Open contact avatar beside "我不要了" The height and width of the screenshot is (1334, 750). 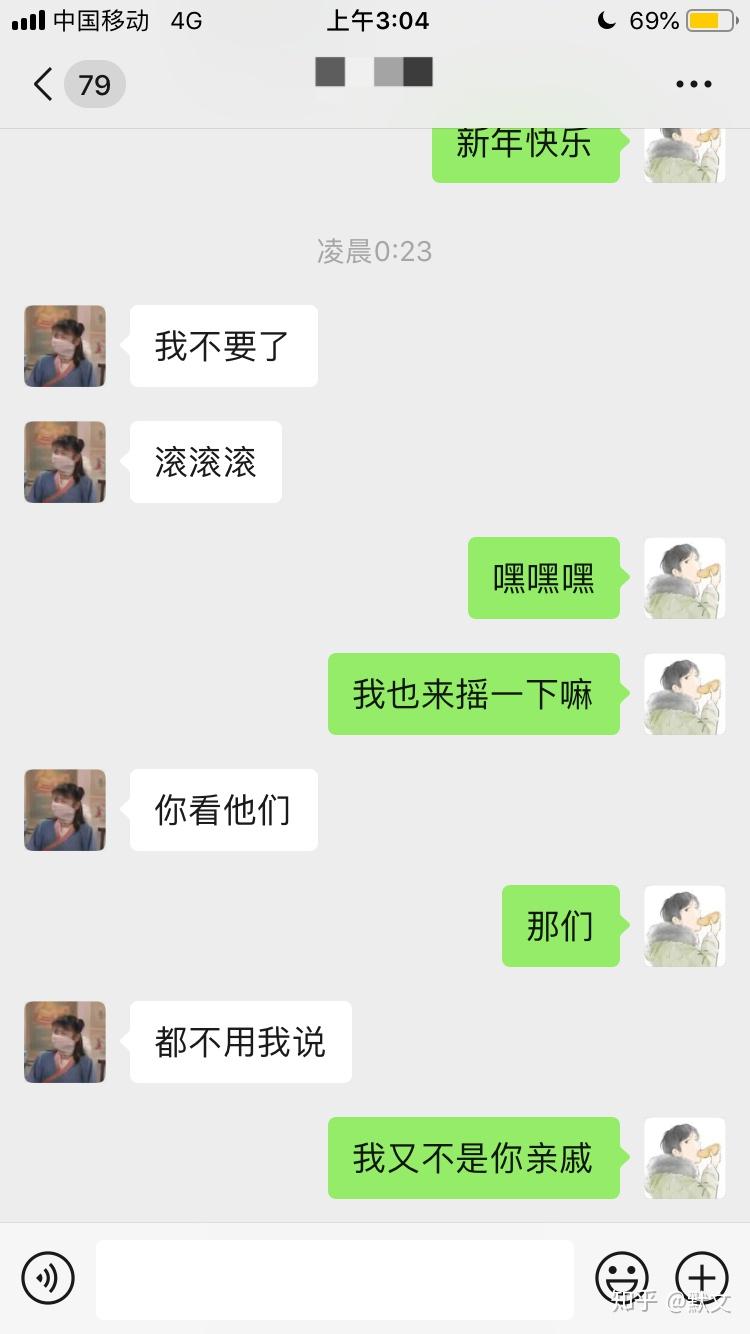point(65,346)
